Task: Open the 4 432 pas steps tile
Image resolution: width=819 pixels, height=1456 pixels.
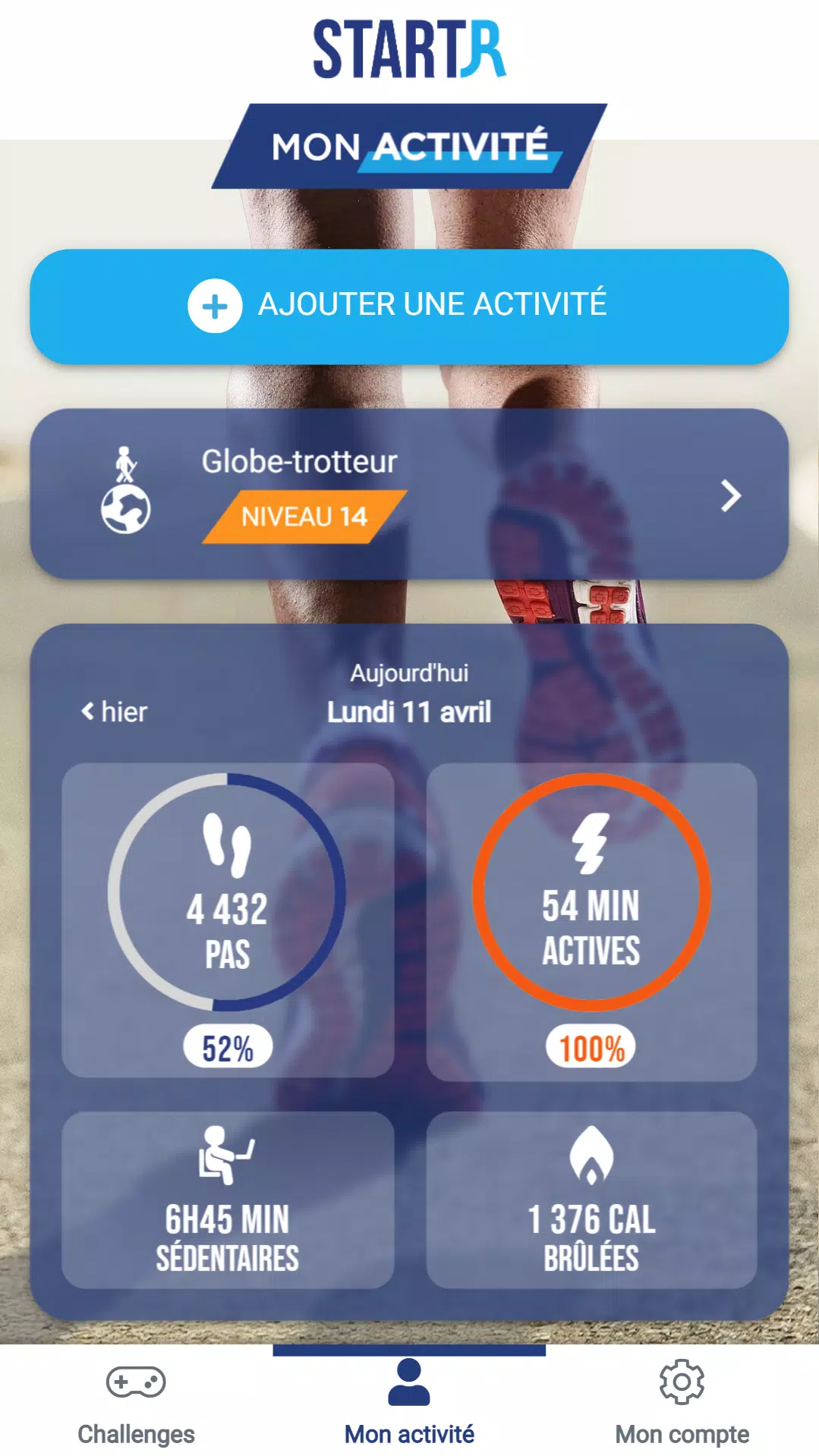Action: 228,920
